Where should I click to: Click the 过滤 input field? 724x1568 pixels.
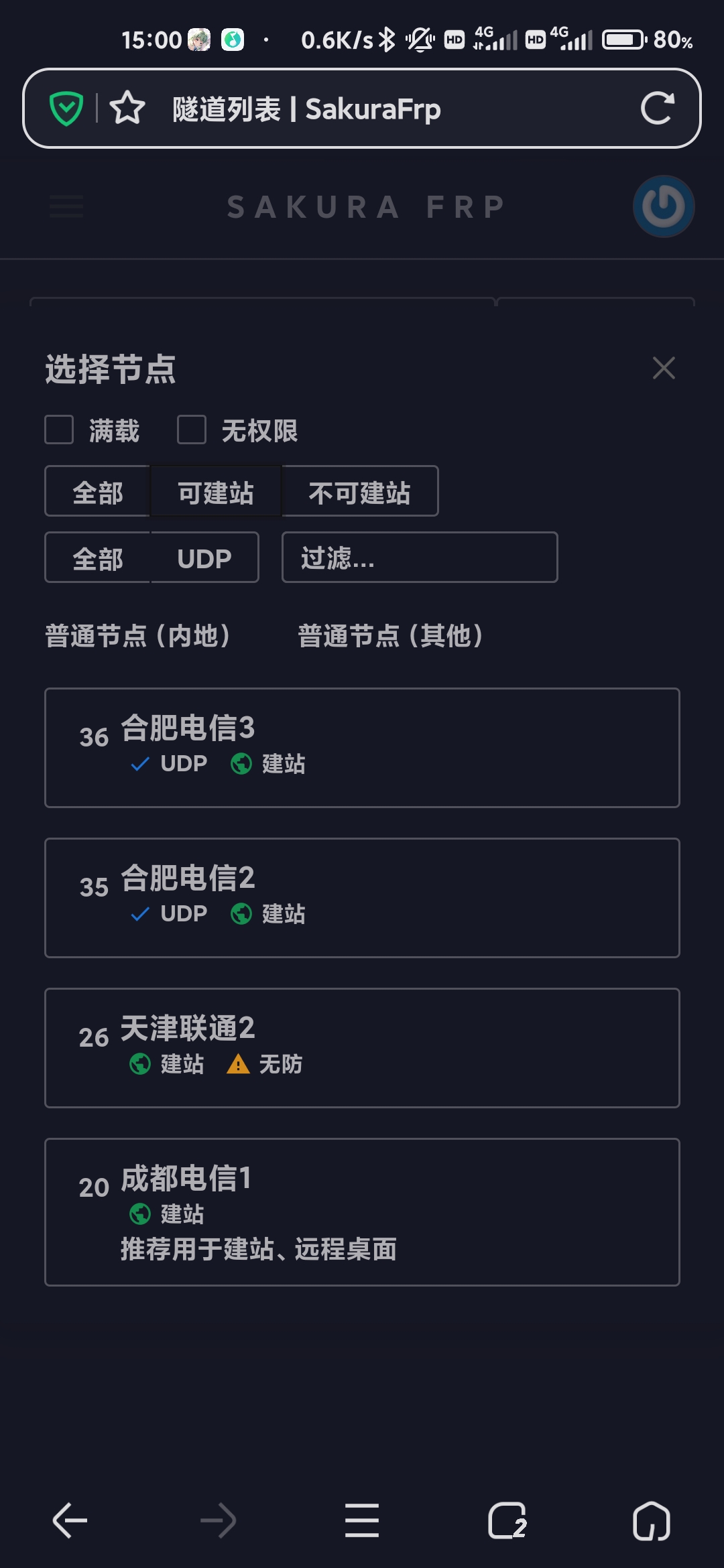click(x=419, y=558)
